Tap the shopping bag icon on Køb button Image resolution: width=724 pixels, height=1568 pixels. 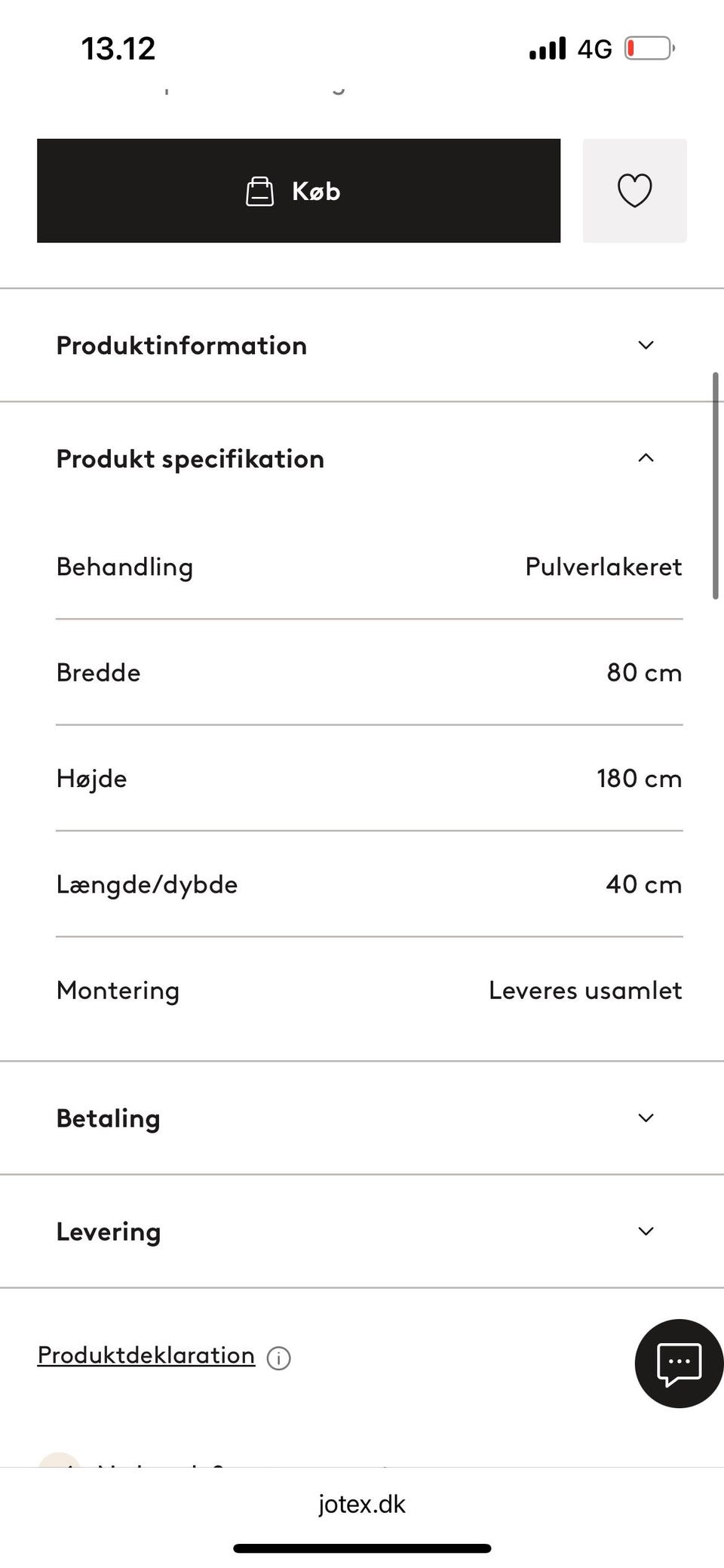[261, 191]
